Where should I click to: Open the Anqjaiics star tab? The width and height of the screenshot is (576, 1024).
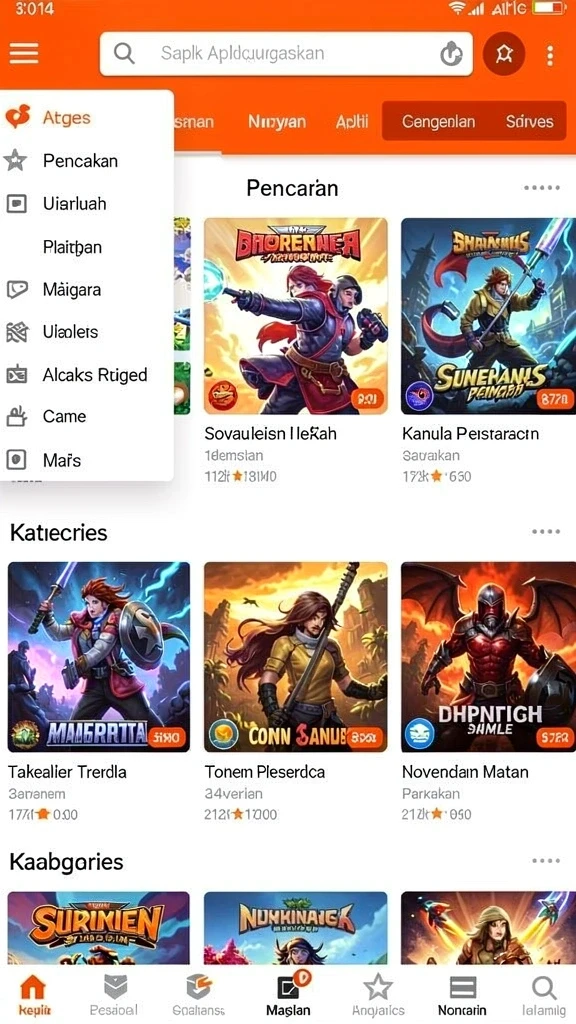[x=377, y=995]
